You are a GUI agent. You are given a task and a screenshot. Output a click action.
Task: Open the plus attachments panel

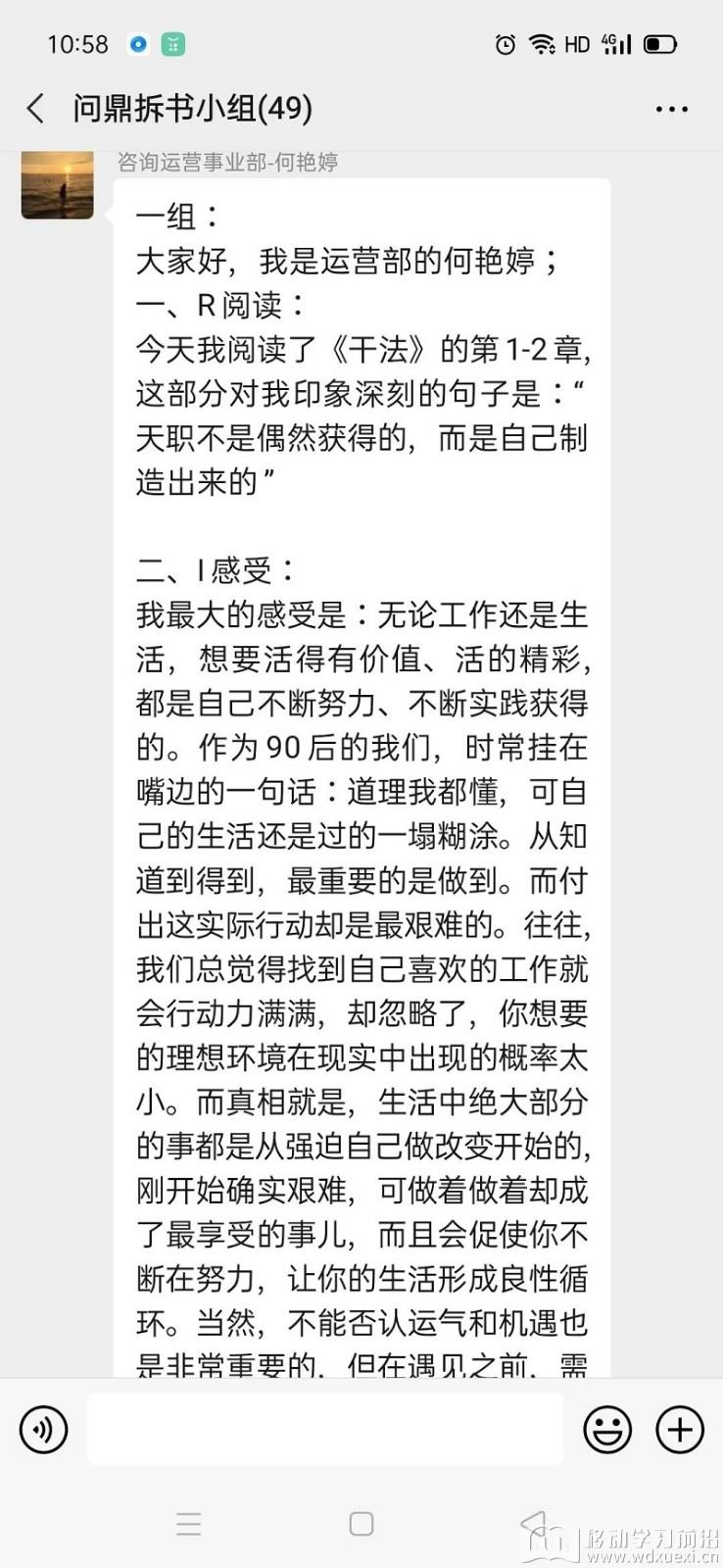coord(680,1430)
